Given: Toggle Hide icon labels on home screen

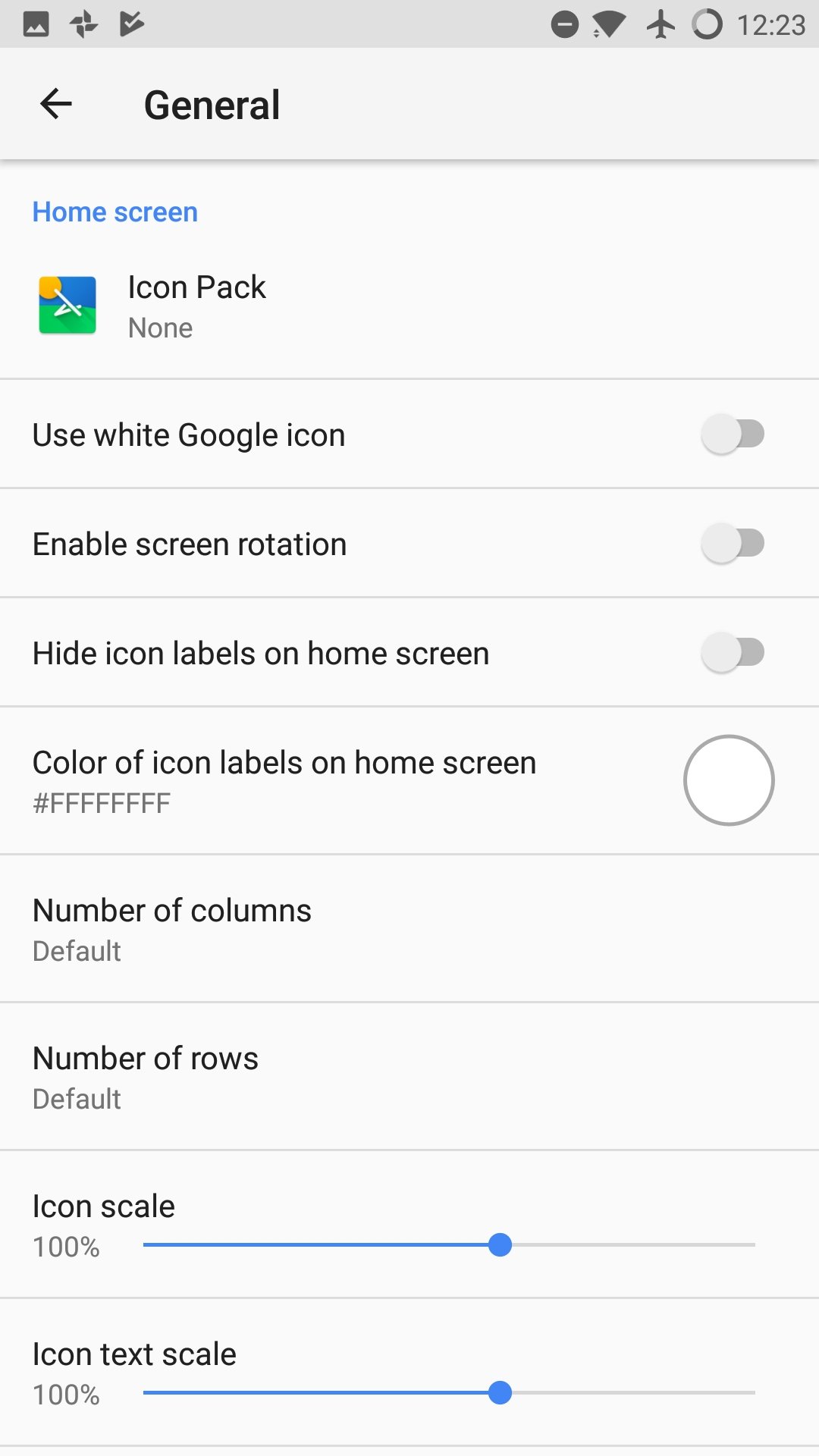Looking at the screenshot, I should click(x=733, y=652).
